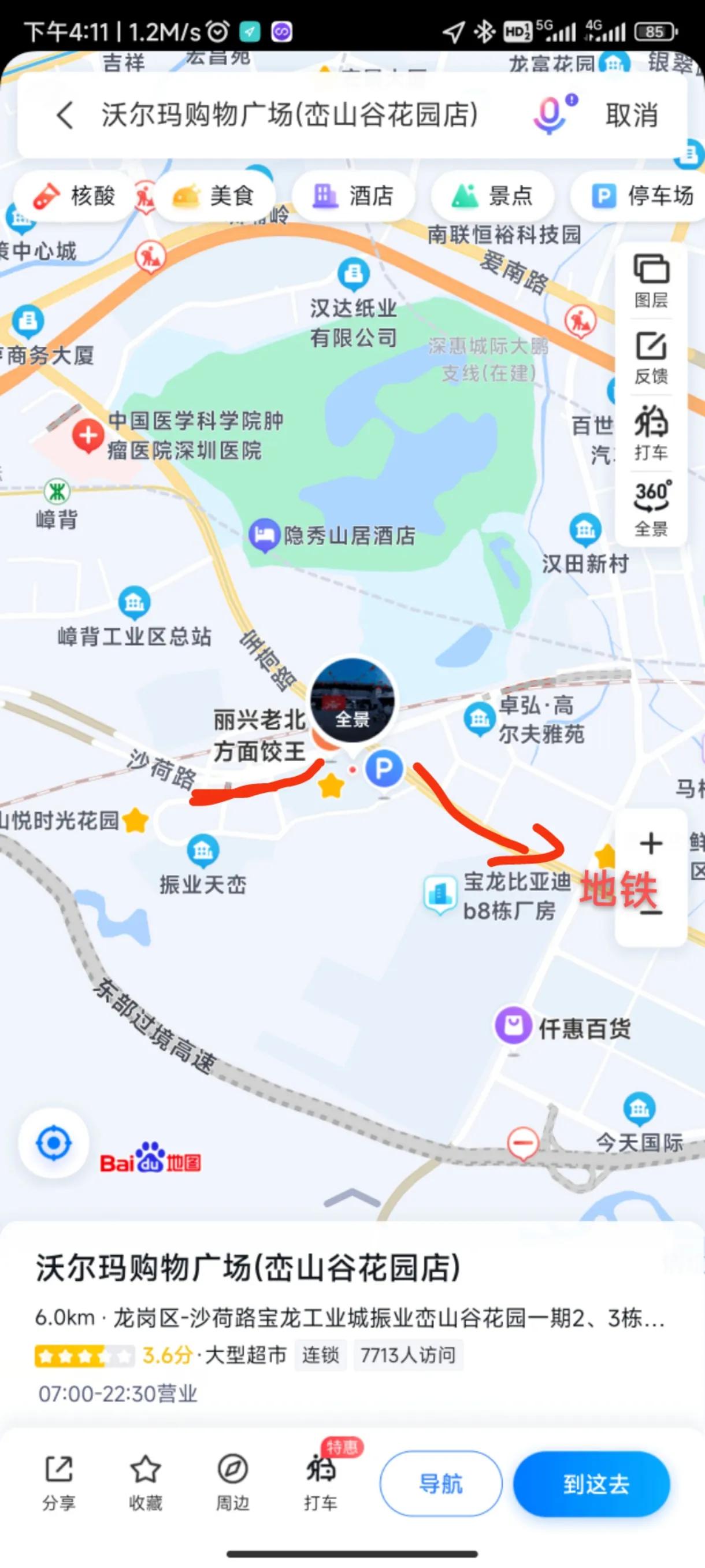Tap the parking P marker near the destination
The image size is (705, 1568).
click(x=384, y=769)
